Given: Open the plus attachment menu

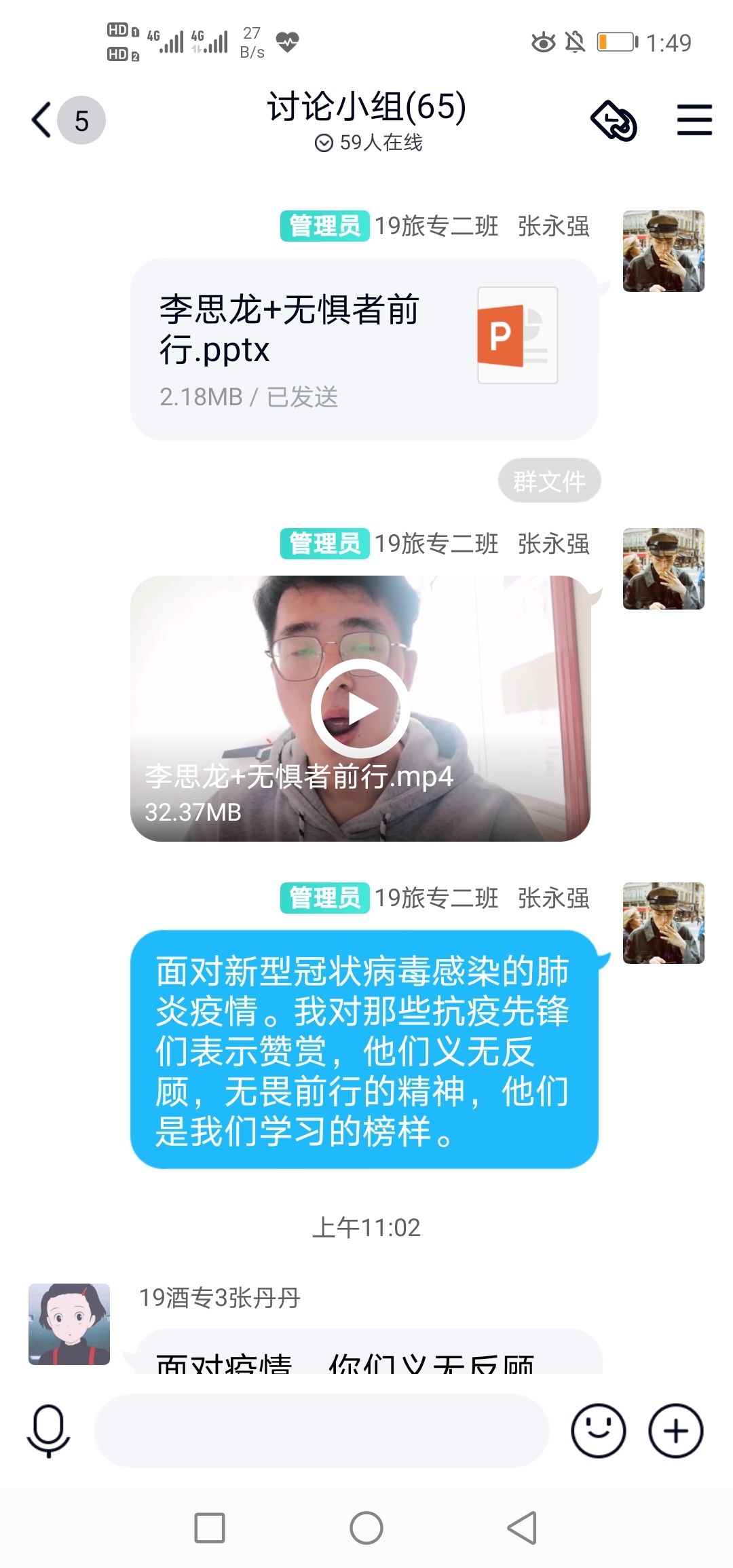Looking at the screenshot, I should (675, 1431).
